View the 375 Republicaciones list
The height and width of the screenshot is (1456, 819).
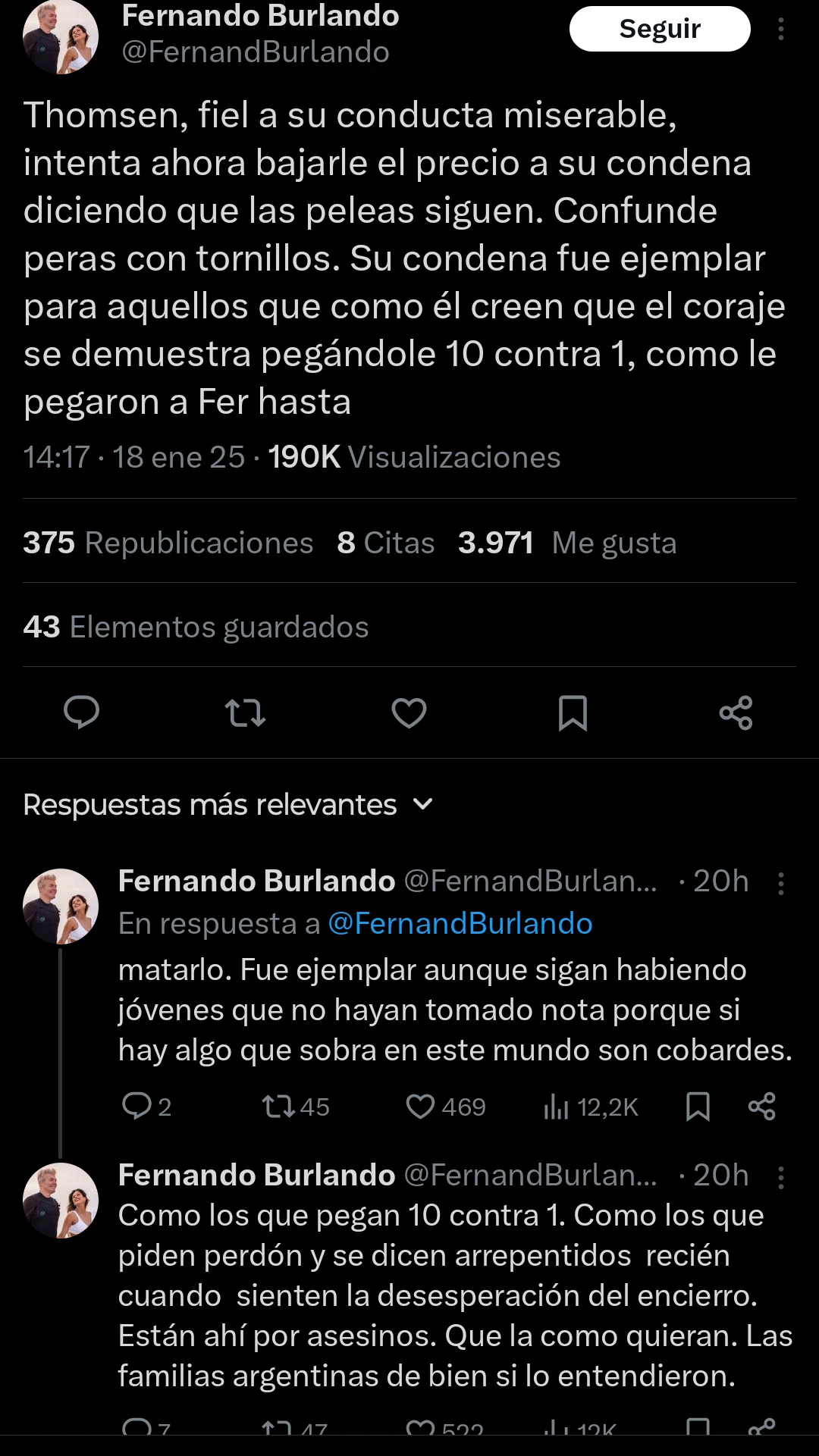[168, 543]
